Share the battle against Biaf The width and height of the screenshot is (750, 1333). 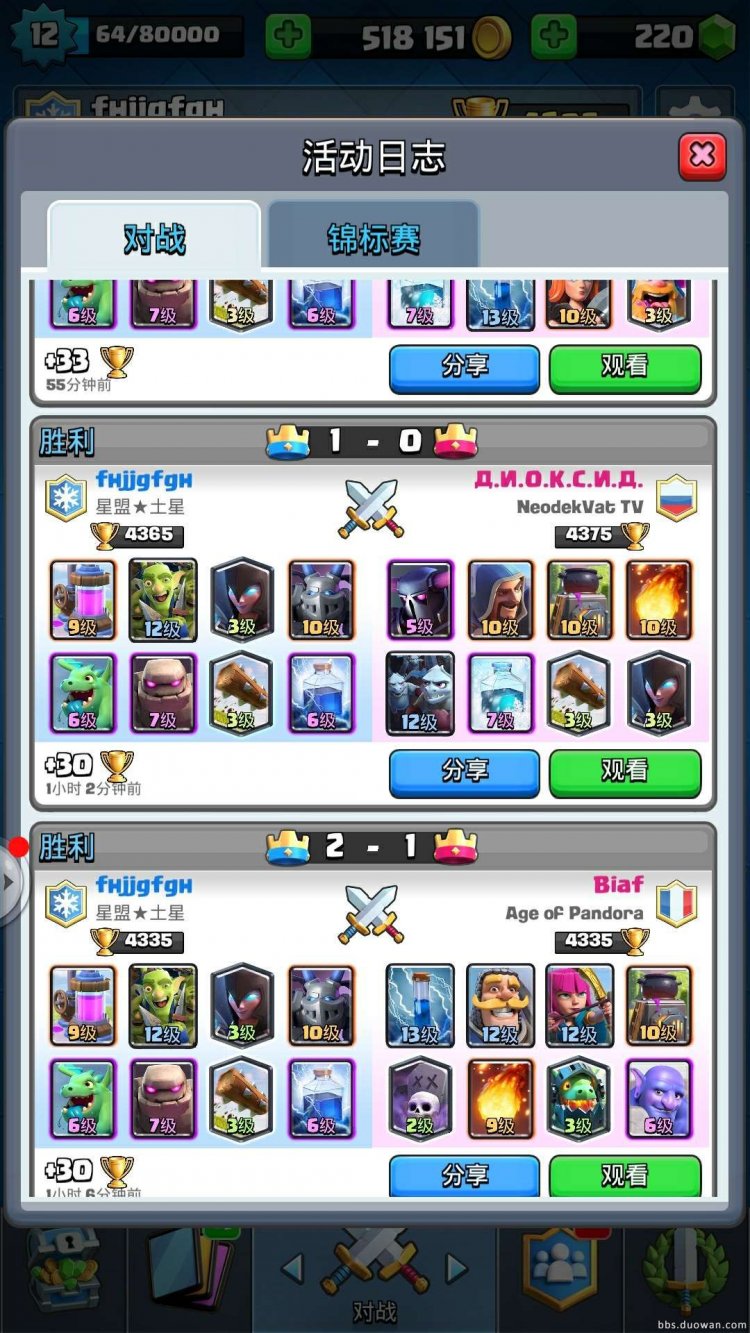click(464, 1176)
